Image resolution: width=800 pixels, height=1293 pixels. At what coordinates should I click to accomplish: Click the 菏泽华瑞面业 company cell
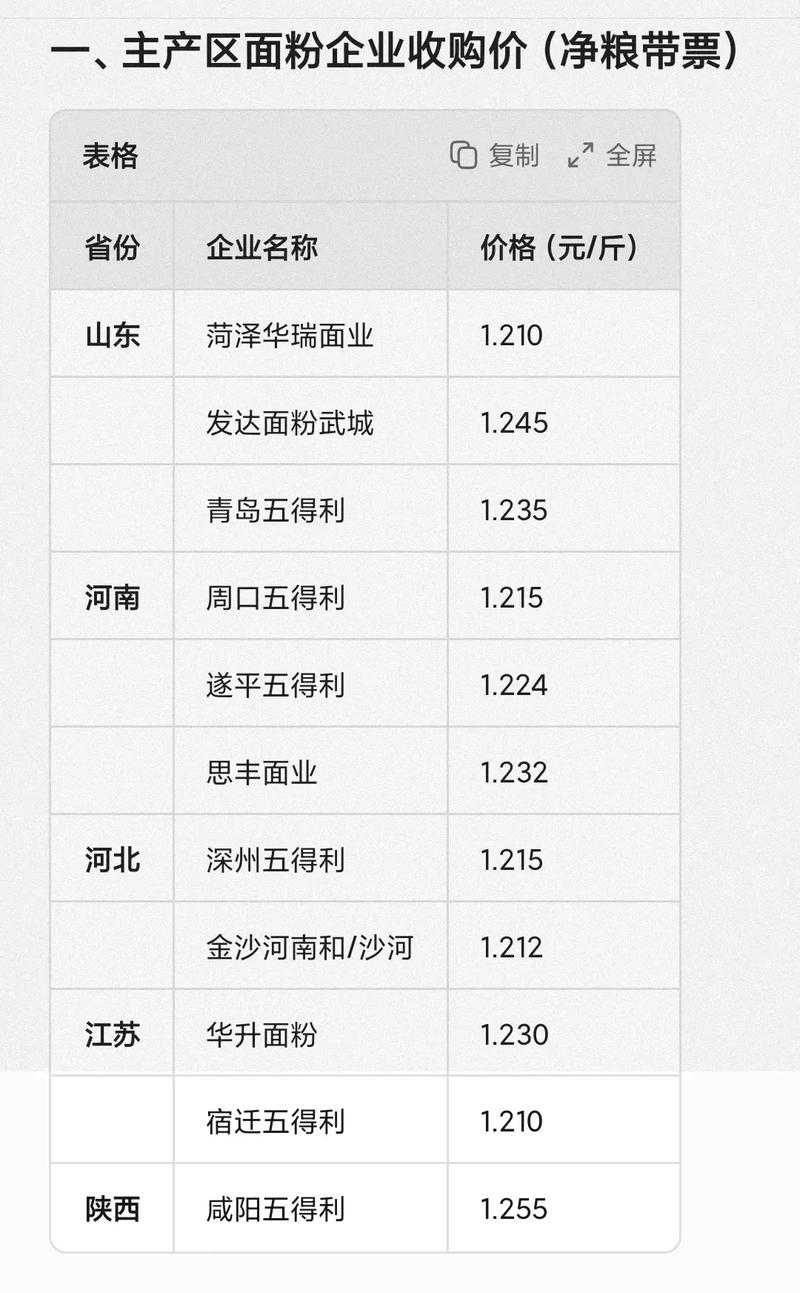point(289,335)
